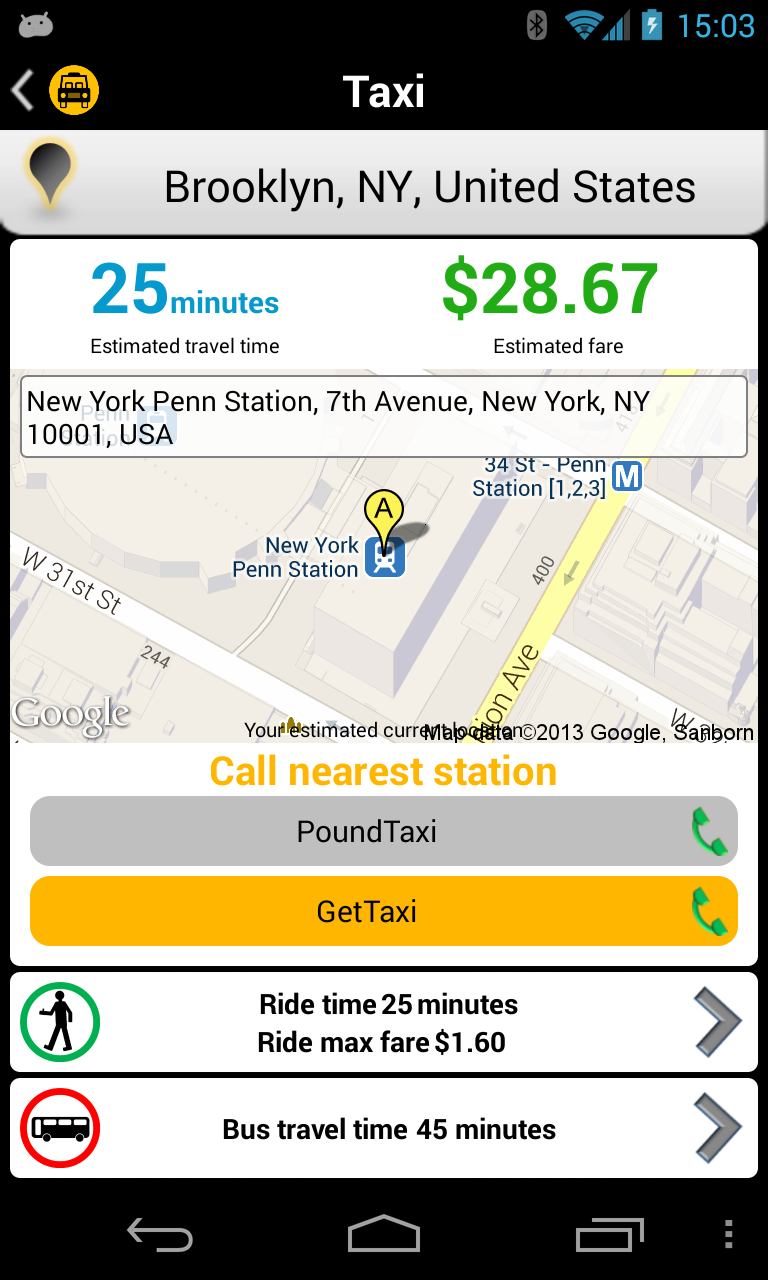
Task: Go back using the taxi app icon
Action: coord(56,91)
